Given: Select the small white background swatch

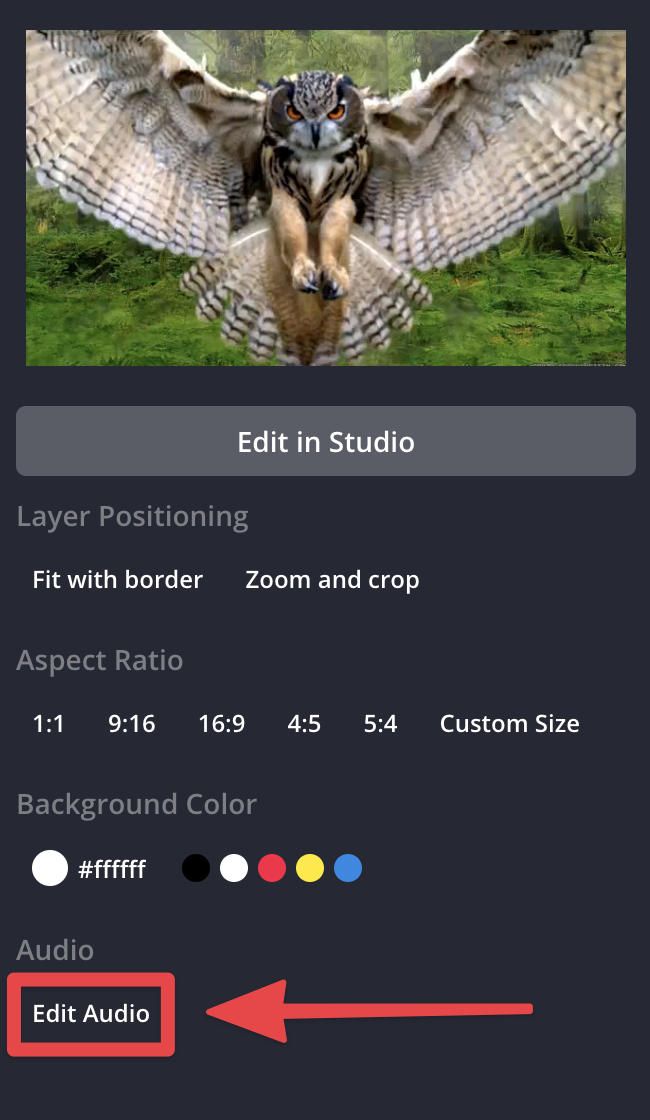Looking at the screenshot, I should (234, 868).
